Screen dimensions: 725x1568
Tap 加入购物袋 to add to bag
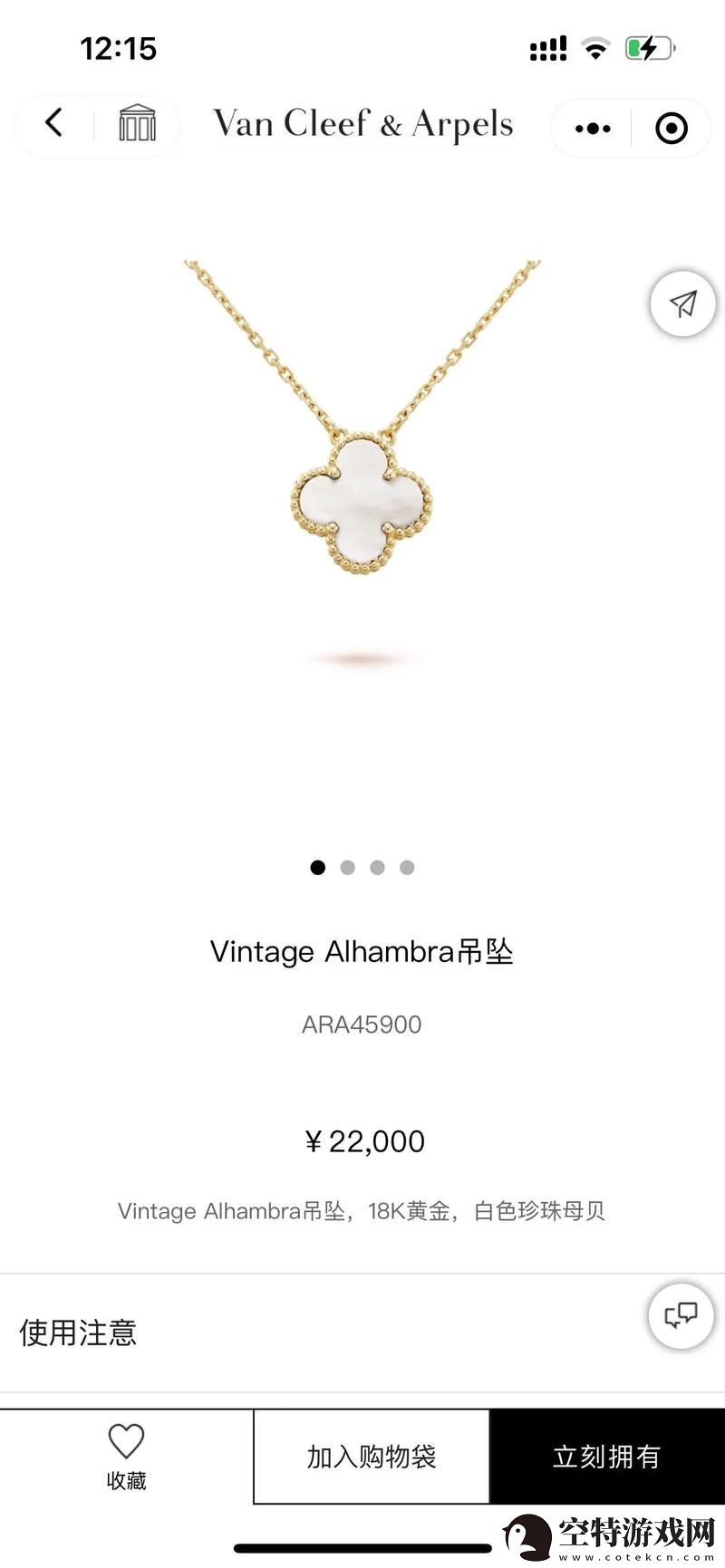[x=372, y=1457]
